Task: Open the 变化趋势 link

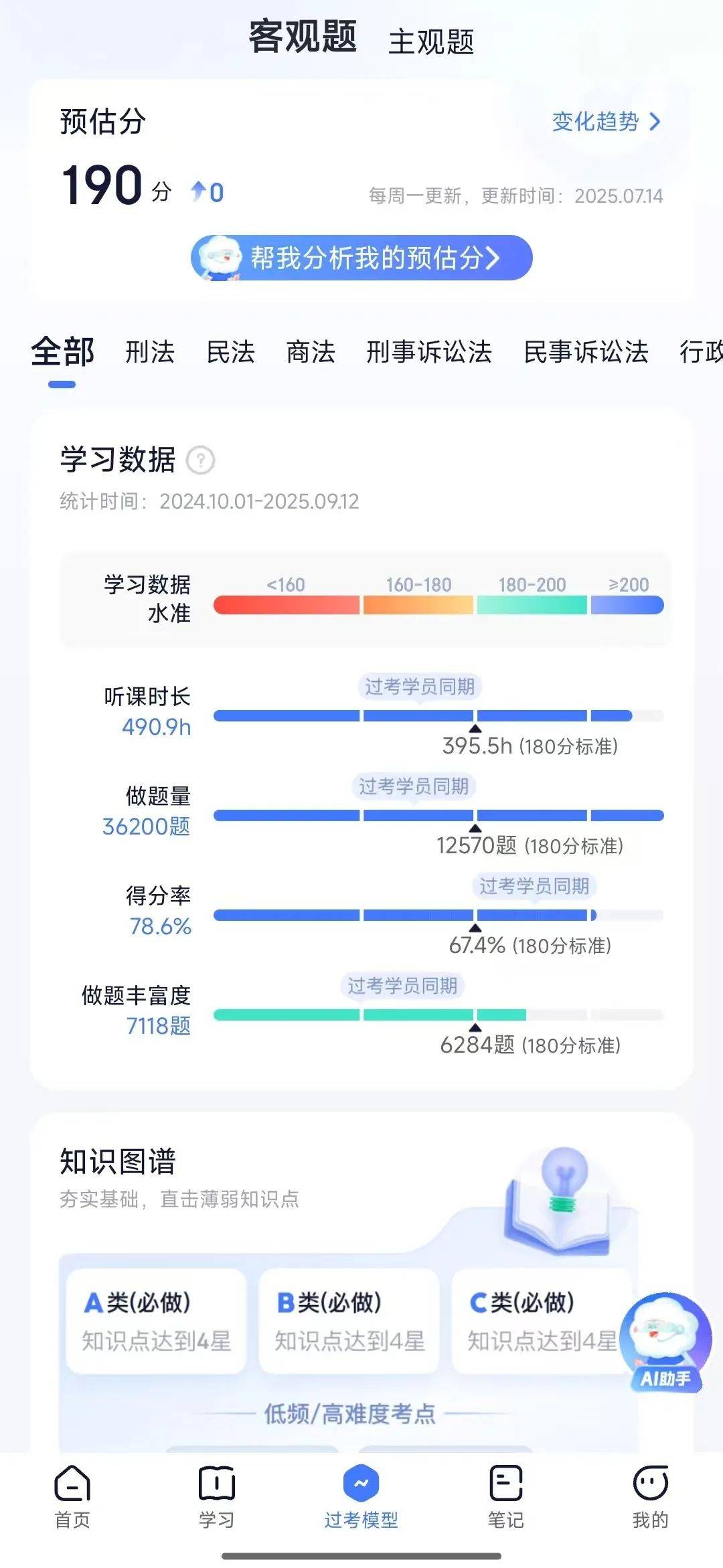Action: [607, 122]
